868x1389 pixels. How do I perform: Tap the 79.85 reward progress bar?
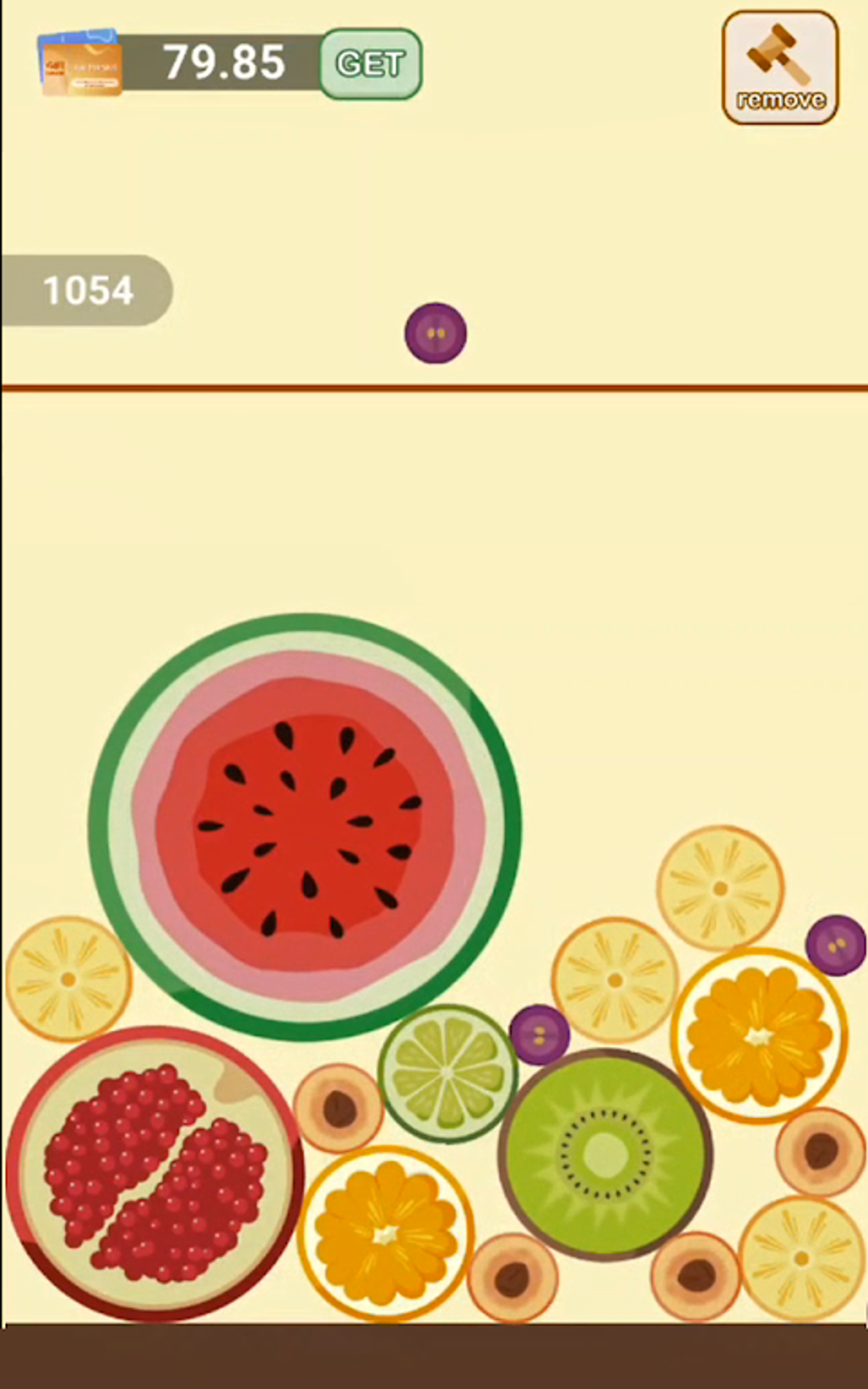point(226,62)
